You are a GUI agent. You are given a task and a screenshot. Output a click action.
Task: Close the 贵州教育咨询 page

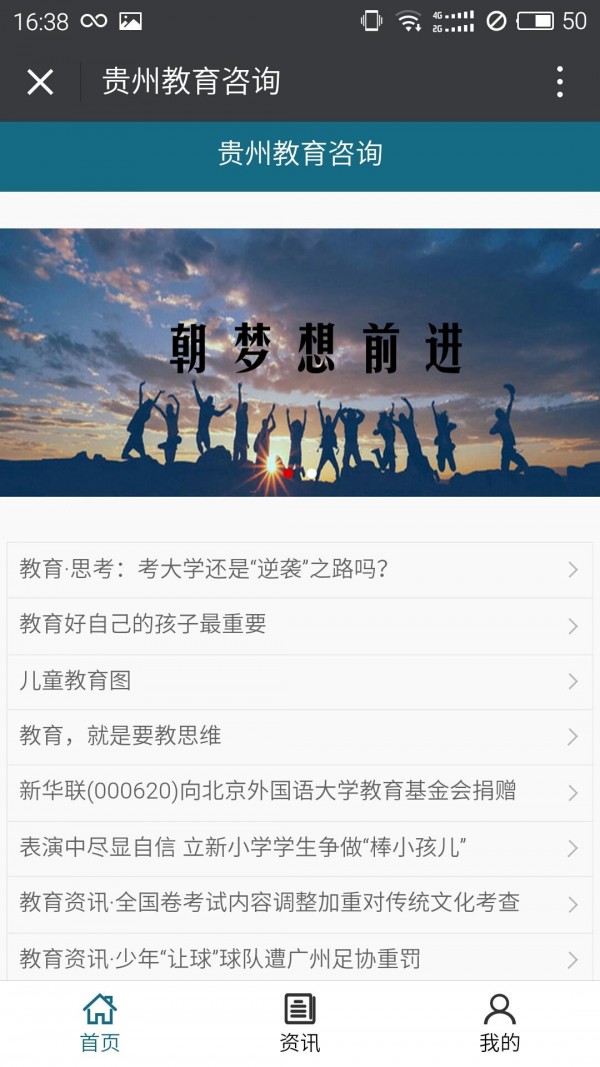40,82
